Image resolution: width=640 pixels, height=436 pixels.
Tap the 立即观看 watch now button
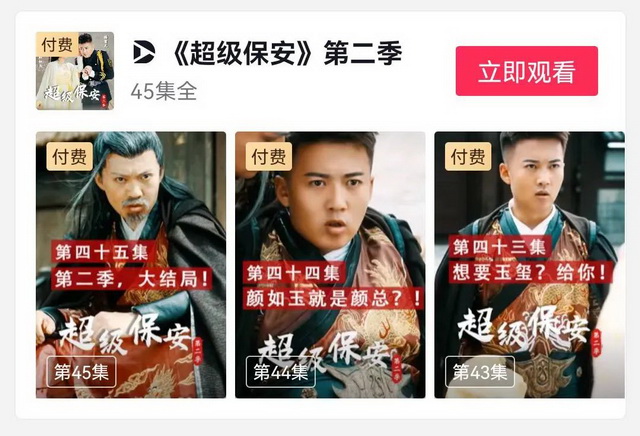coord(526,71)
